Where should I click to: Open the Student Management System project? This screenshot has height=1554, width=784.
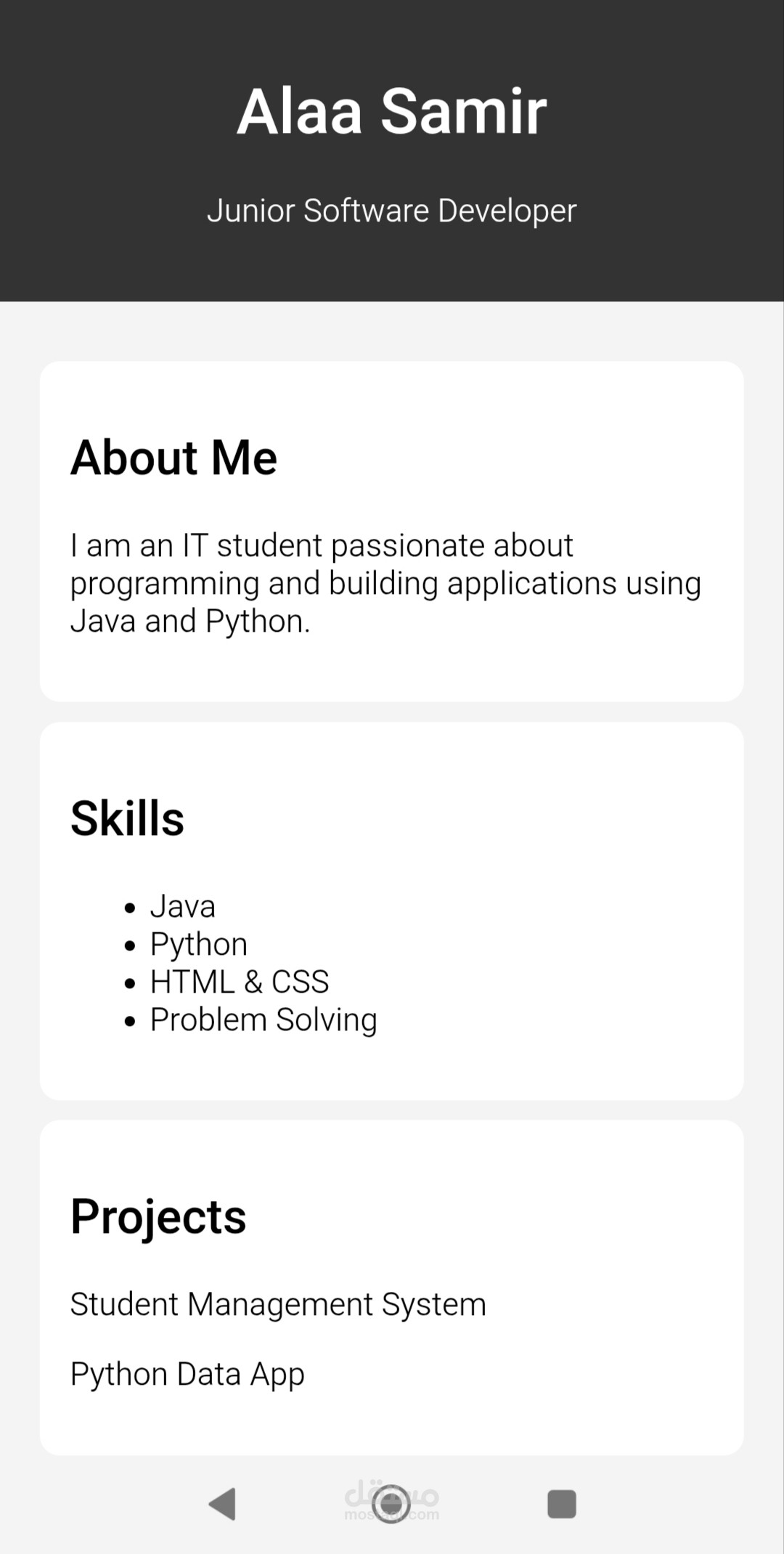pos(278,1303)
